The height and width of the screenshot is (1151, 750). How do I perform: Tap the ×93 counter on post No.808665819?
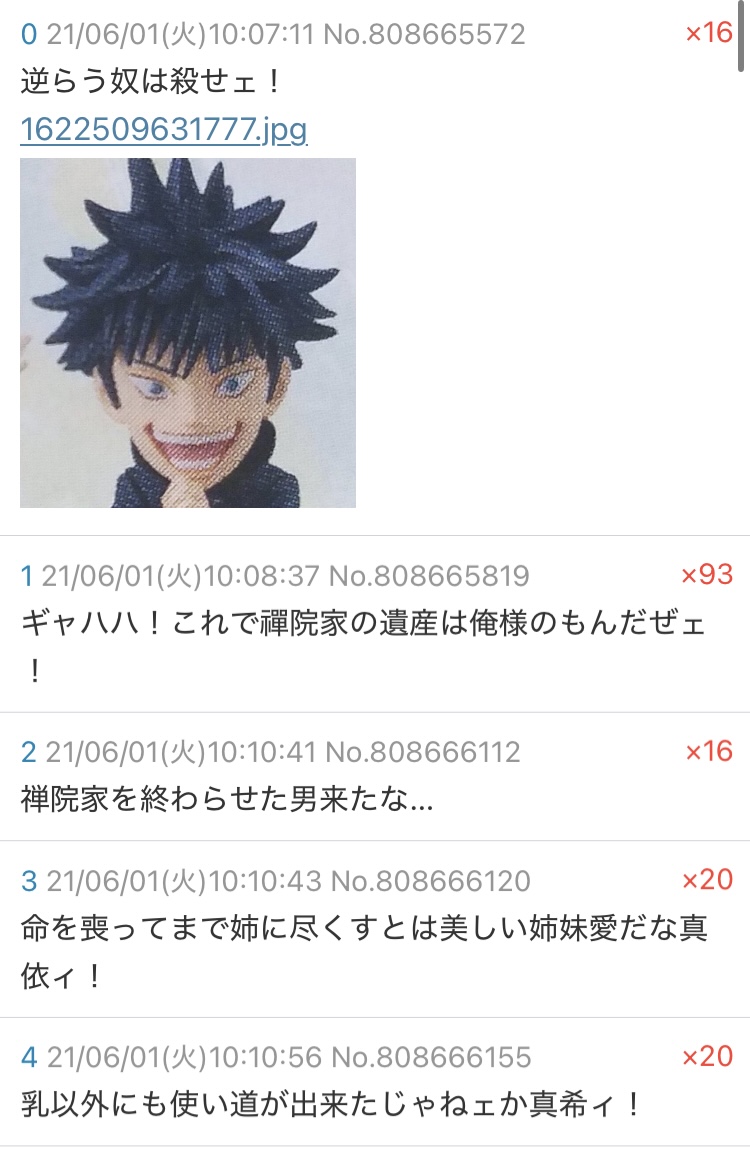[706, 574]
